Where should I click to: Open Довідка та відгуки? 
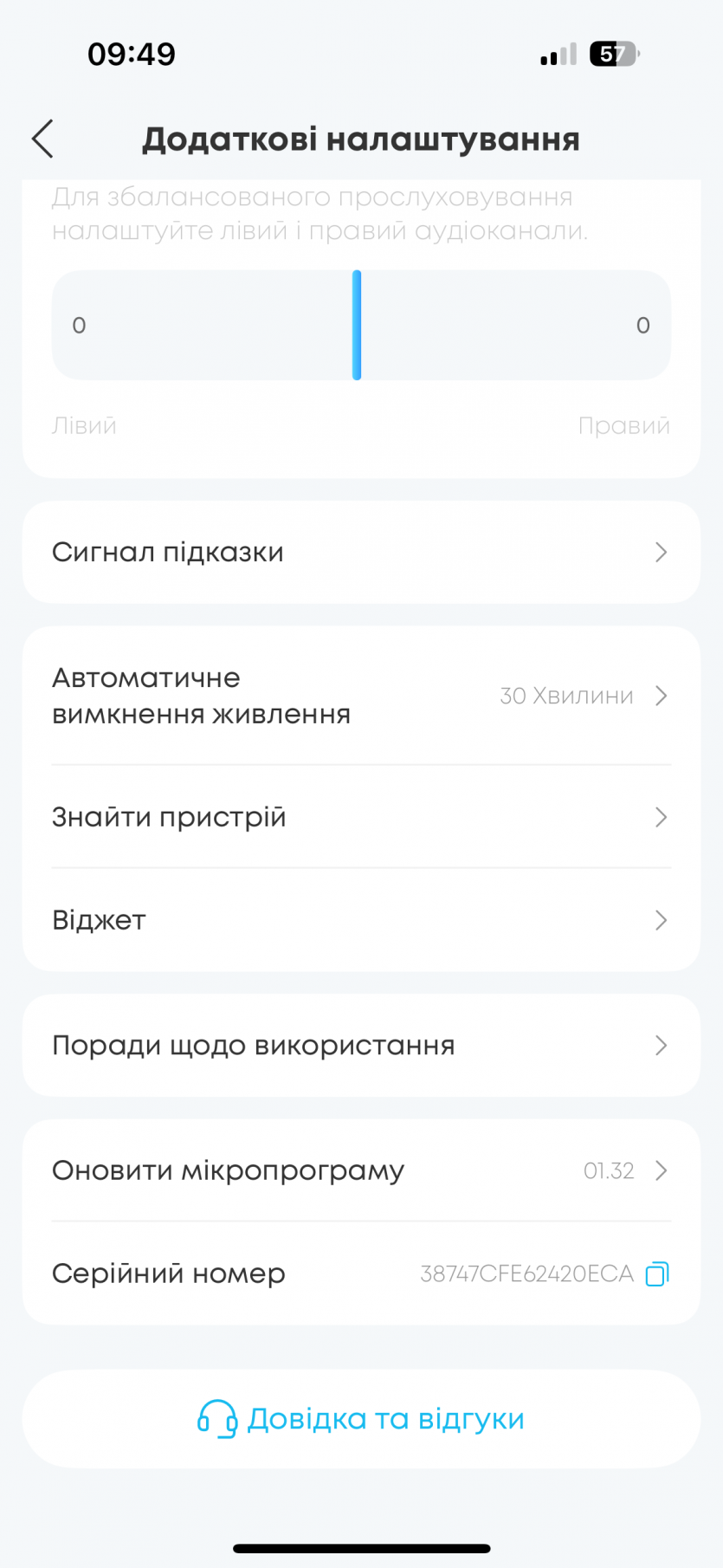pos(360,1419)
